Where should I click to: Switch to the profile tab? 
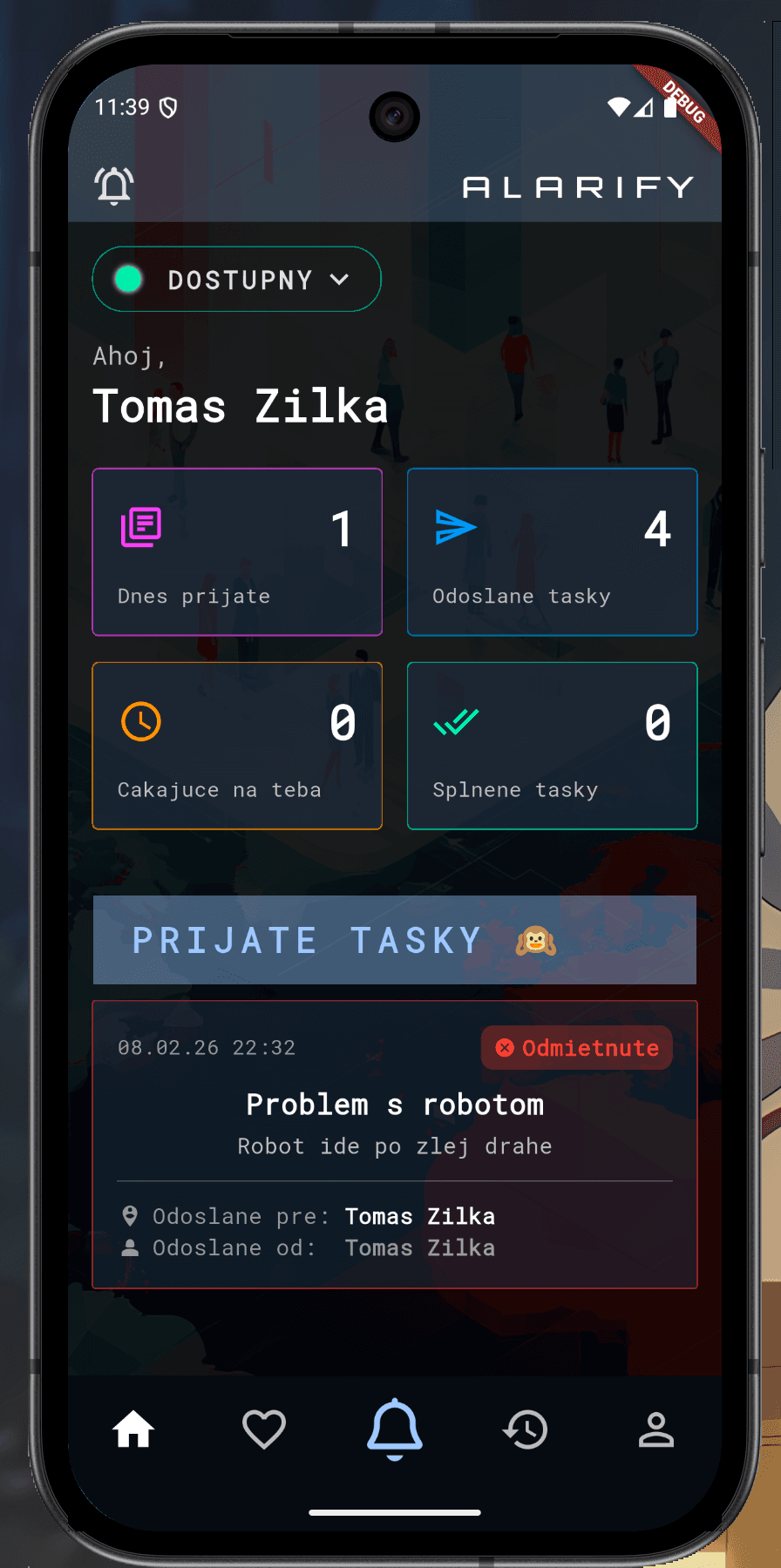[655, 1429]
